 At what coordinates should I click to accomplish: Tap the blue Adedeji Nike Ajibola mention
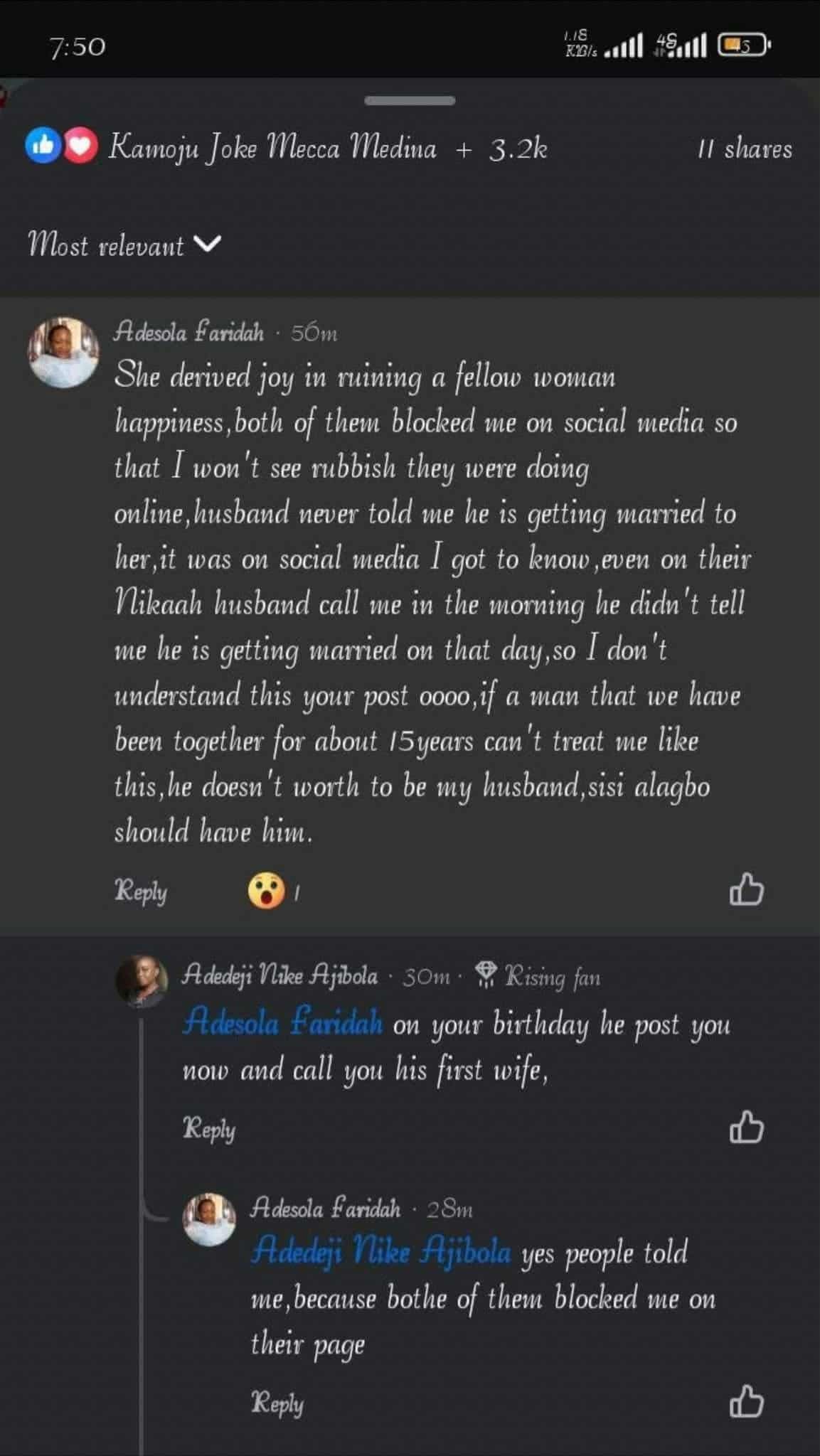point(380,1252)
